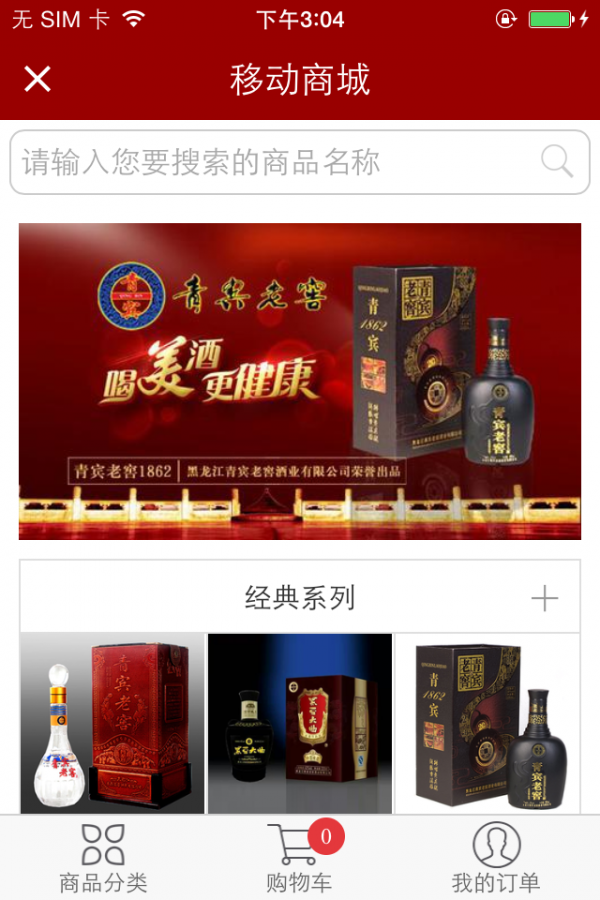Viewport: 600px width, 900px height.
Task: Expand 经典系列 with the plus icon
Action: (x=544, y=598)
